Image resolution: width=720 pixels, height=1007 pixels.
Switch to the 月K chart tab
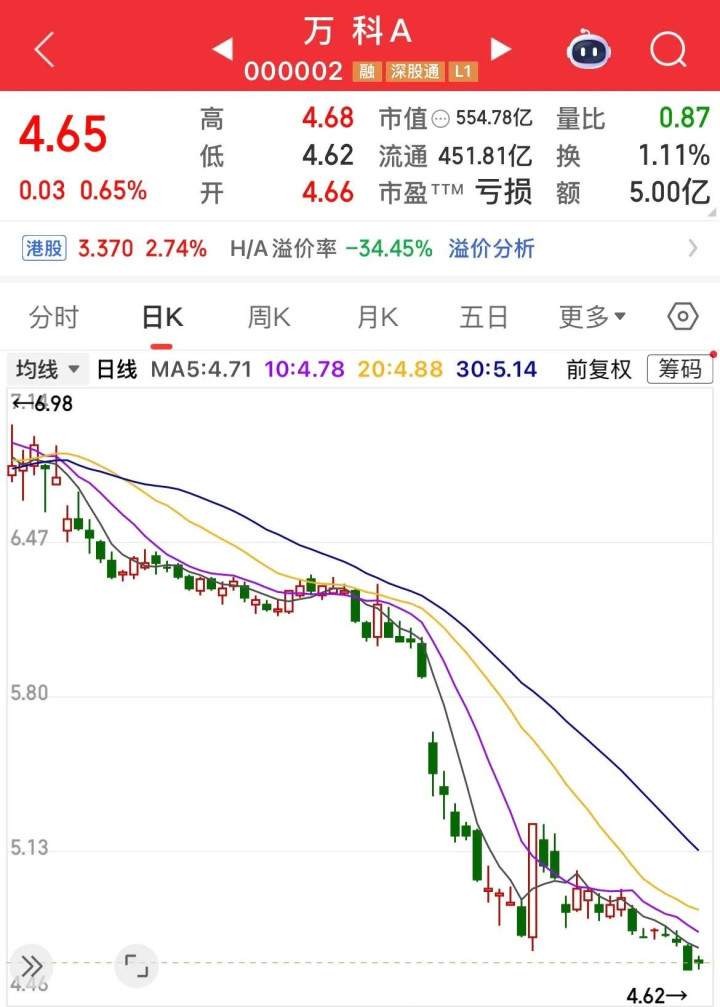click(377, 318)
